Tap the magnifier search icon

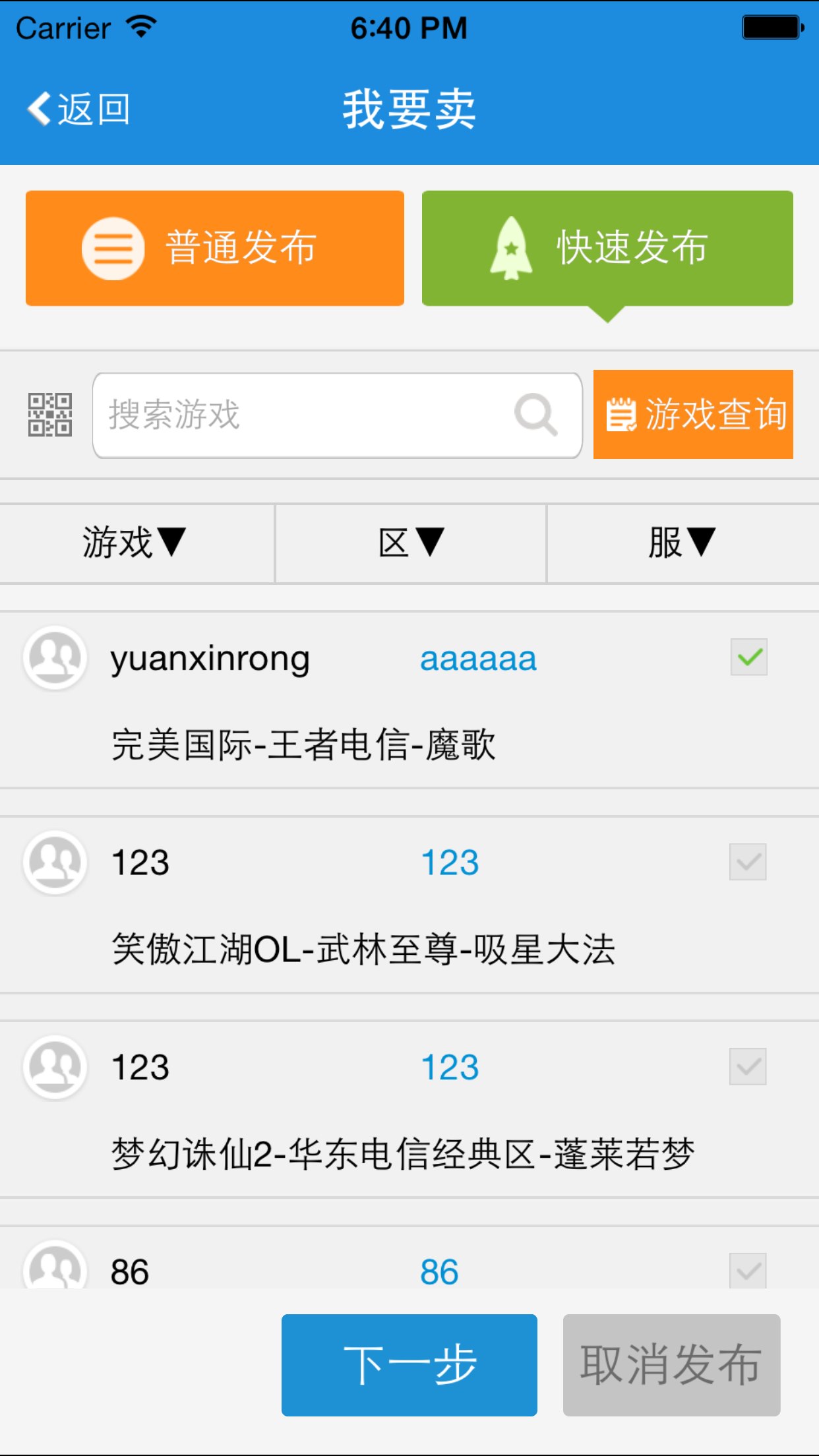click(x=535, y=415)
